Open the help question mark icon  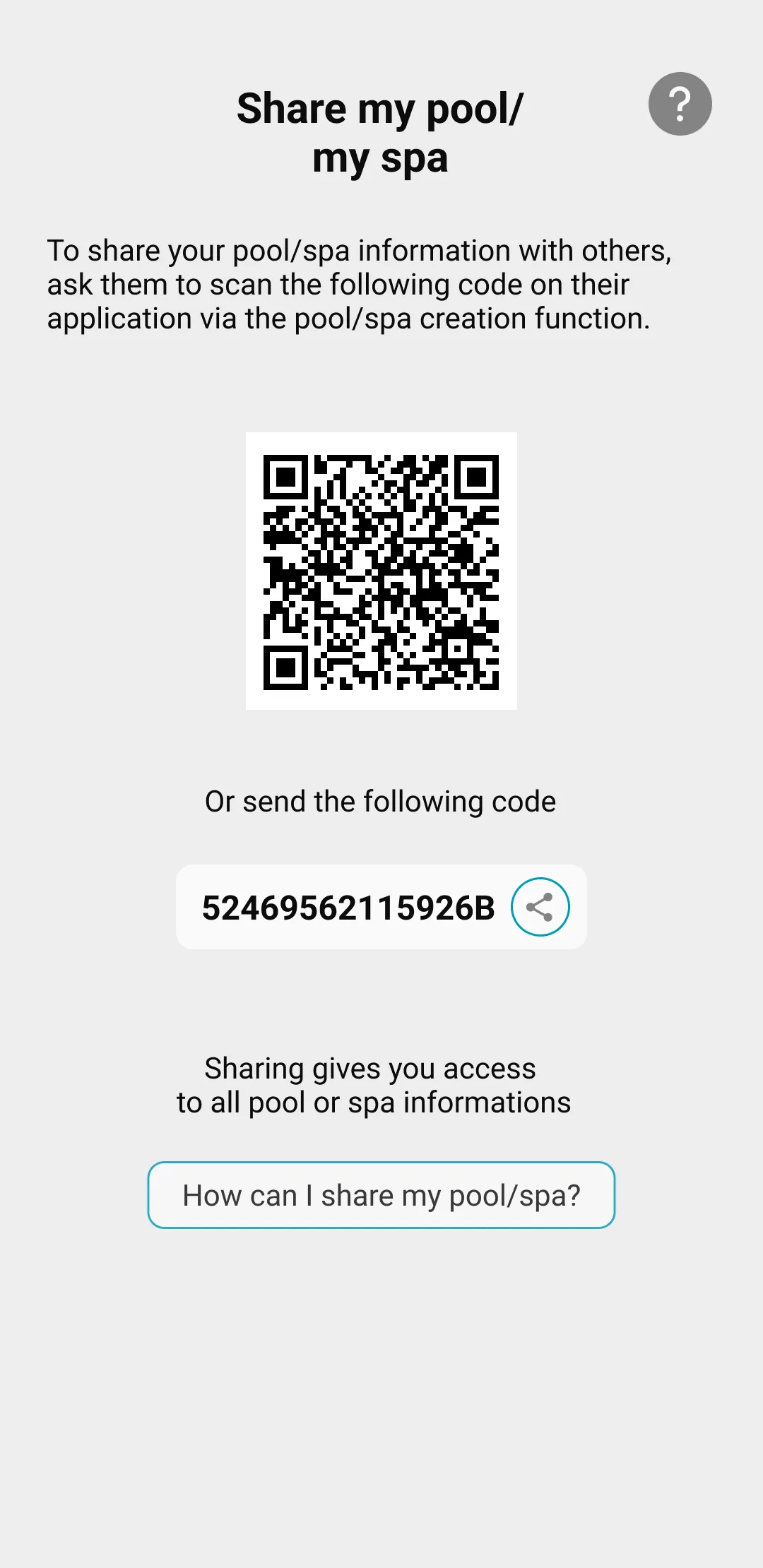[x=680, y=104]
